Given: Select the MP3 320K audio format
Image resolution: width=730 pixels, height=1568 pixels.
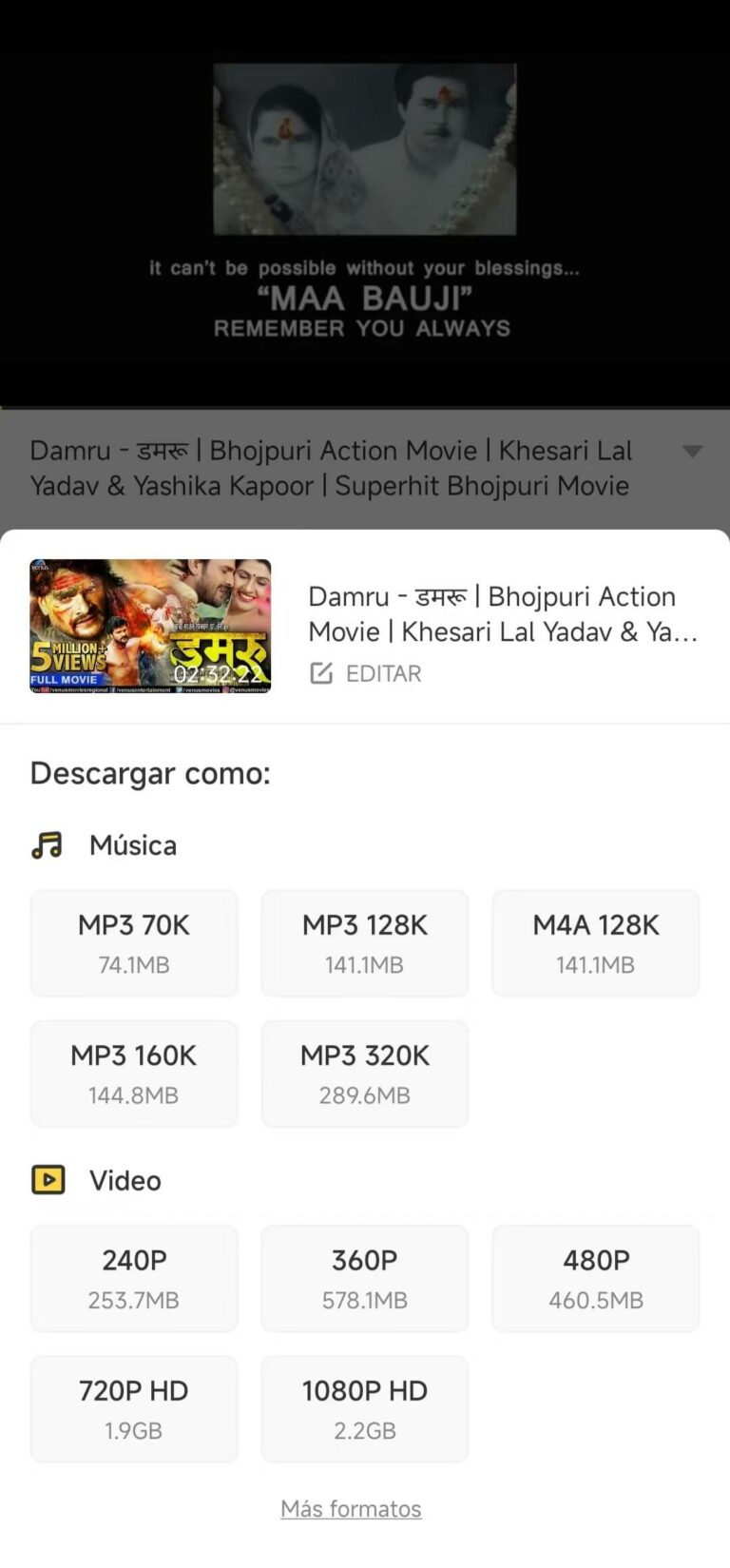Looking at the screenshot, I should (364, 1073).
